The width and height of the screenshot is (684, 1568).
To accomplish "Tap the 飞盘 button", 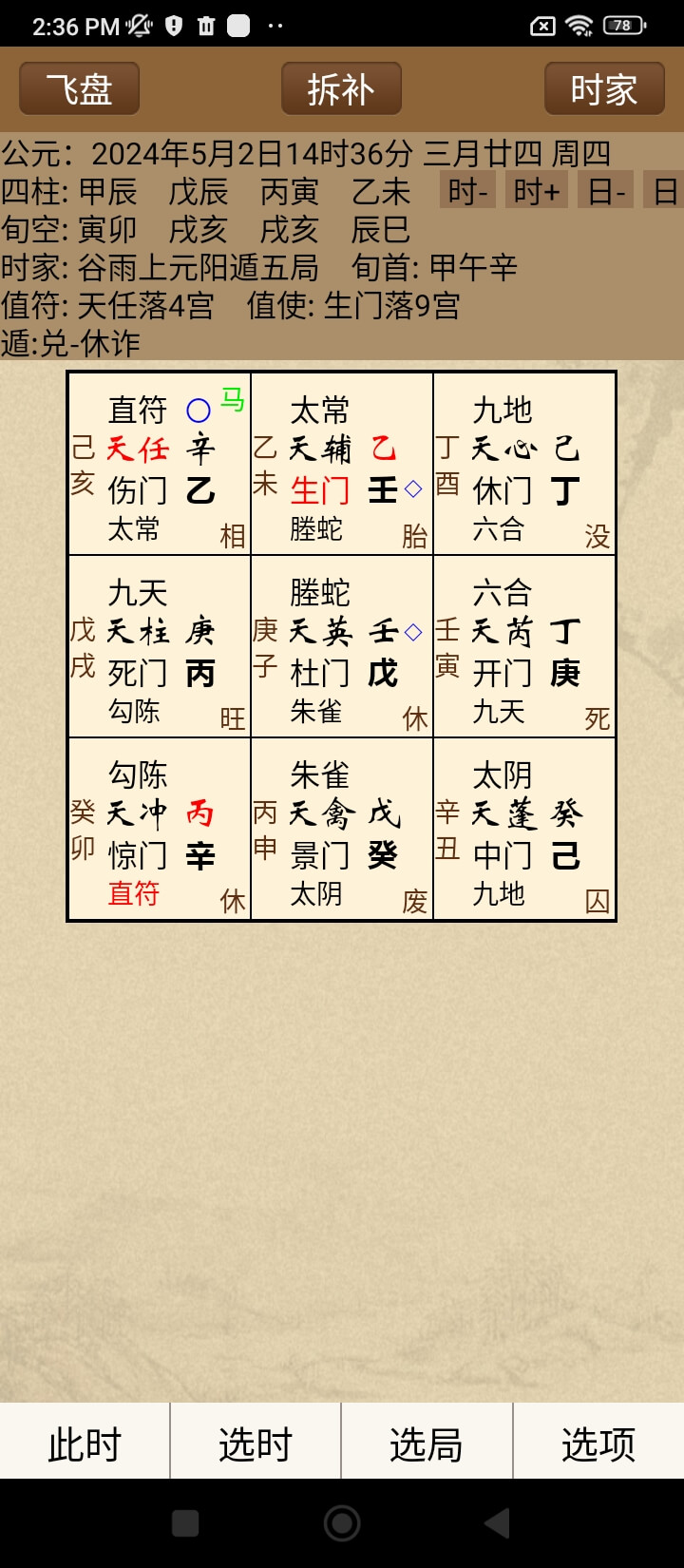I will 80,89.
